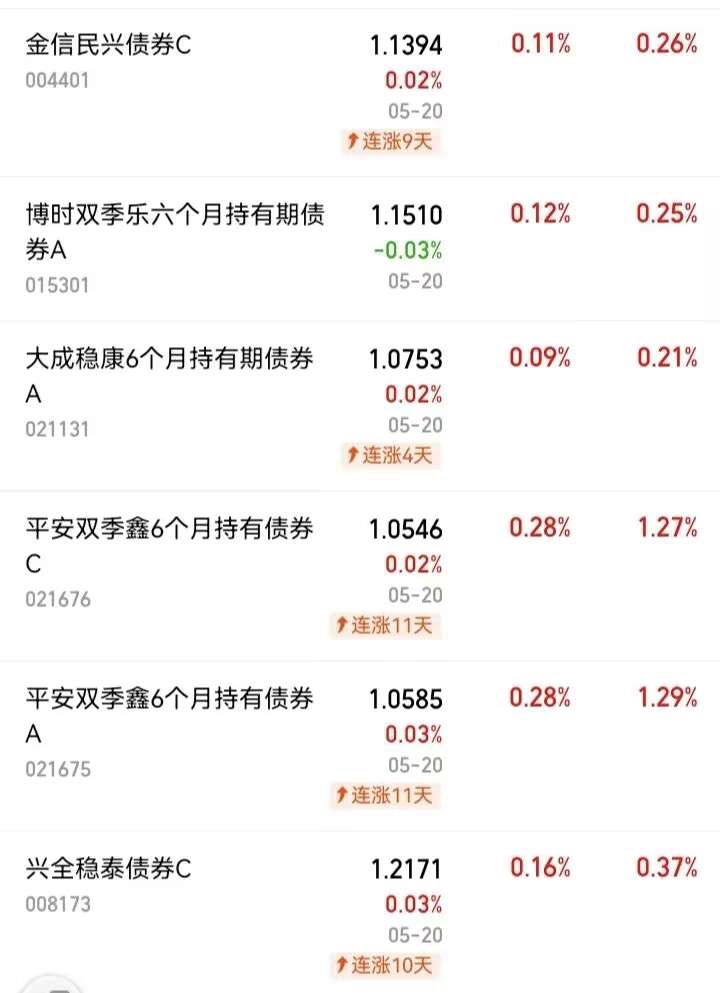
Task: View 大成稳康6个月持有期债券A details
Action: click(360, 406)
